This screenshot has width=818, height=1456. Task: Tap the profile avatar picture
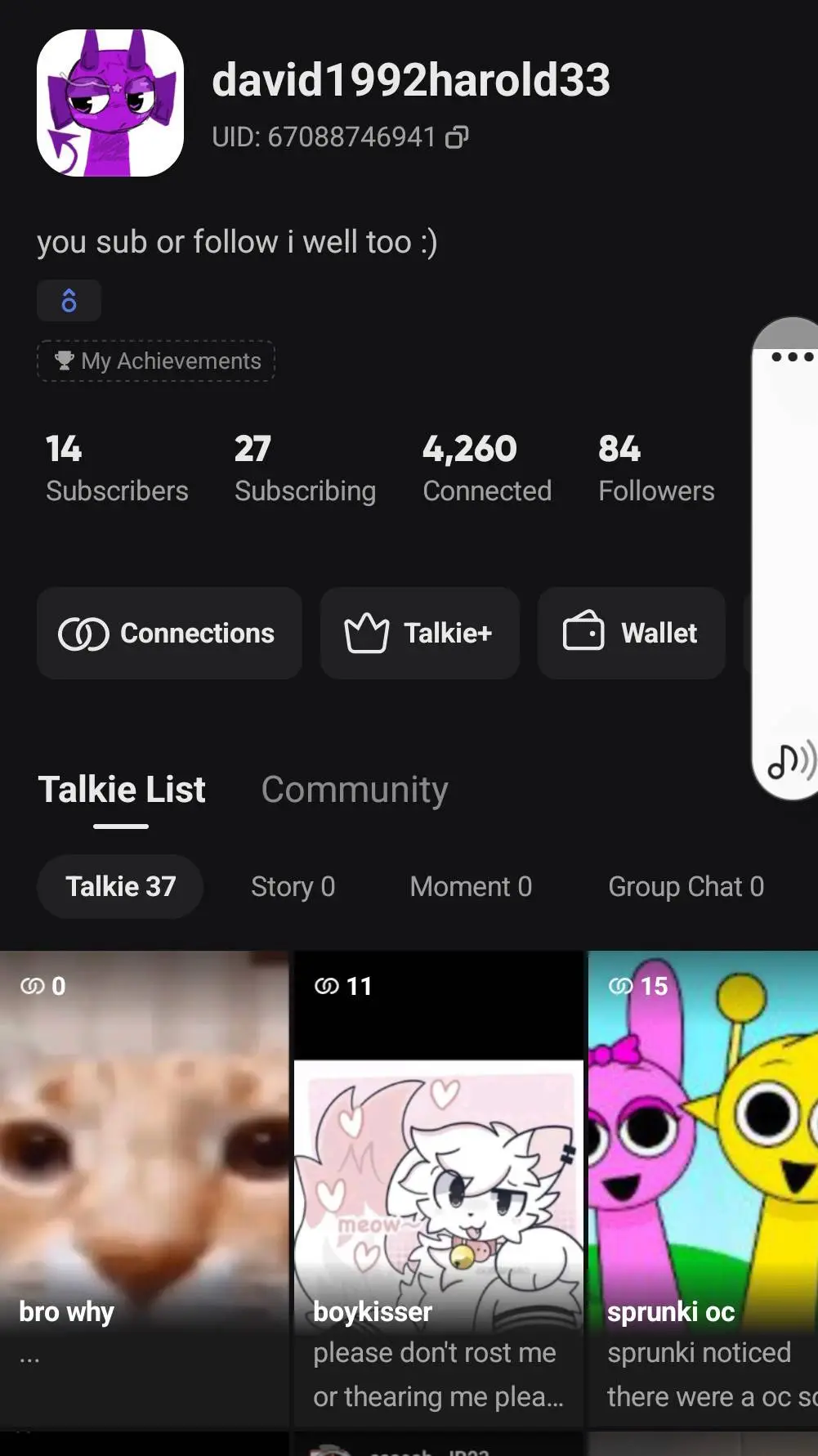pos(110,103)
